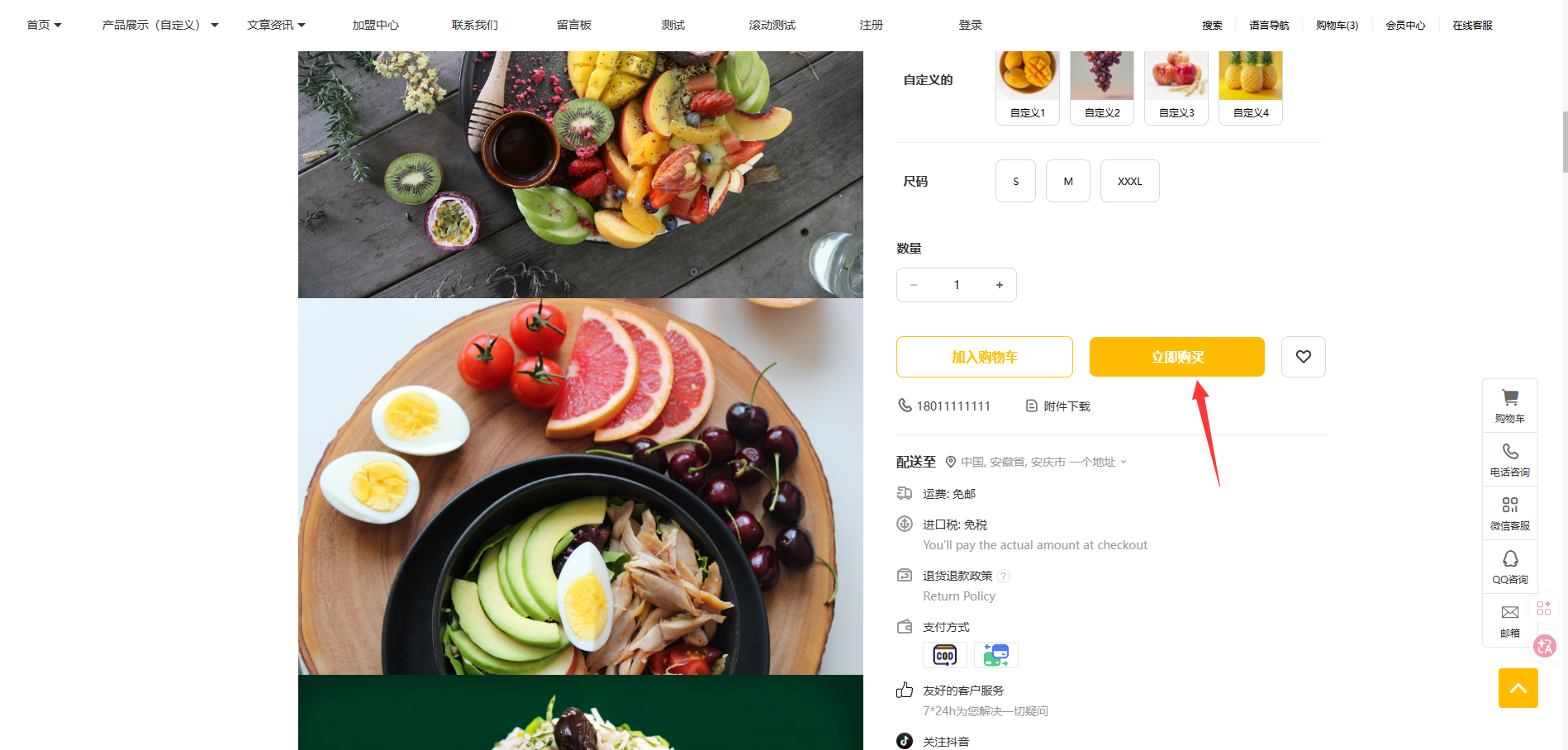Choose the 自定义3 apple option

point(1176,88)
